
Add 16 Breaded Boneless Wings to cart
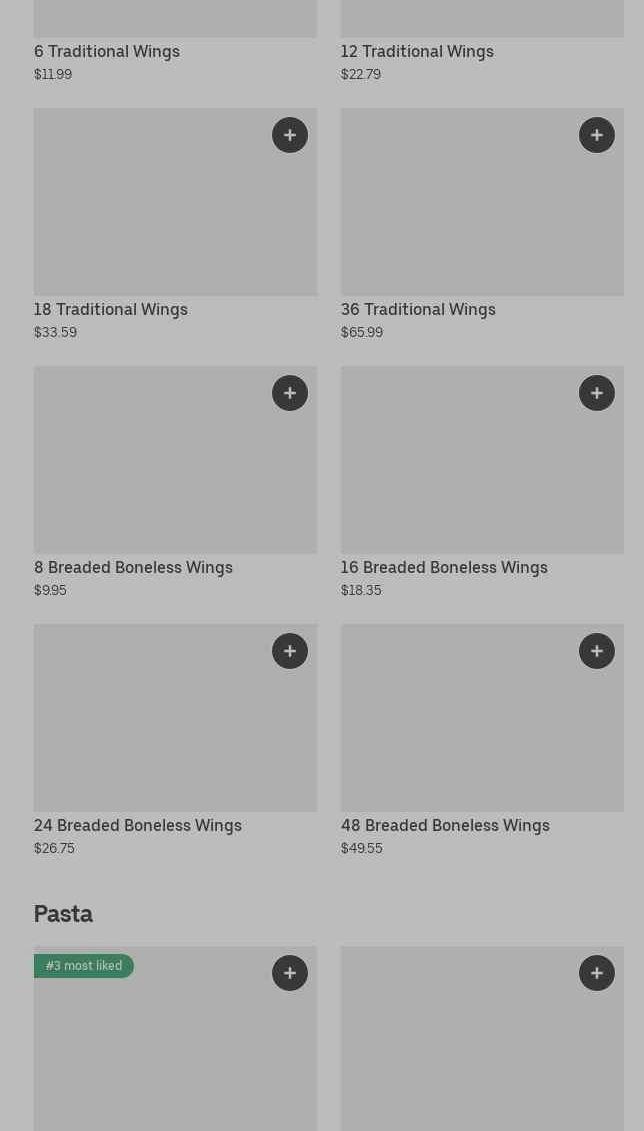[x=597, y=393]
